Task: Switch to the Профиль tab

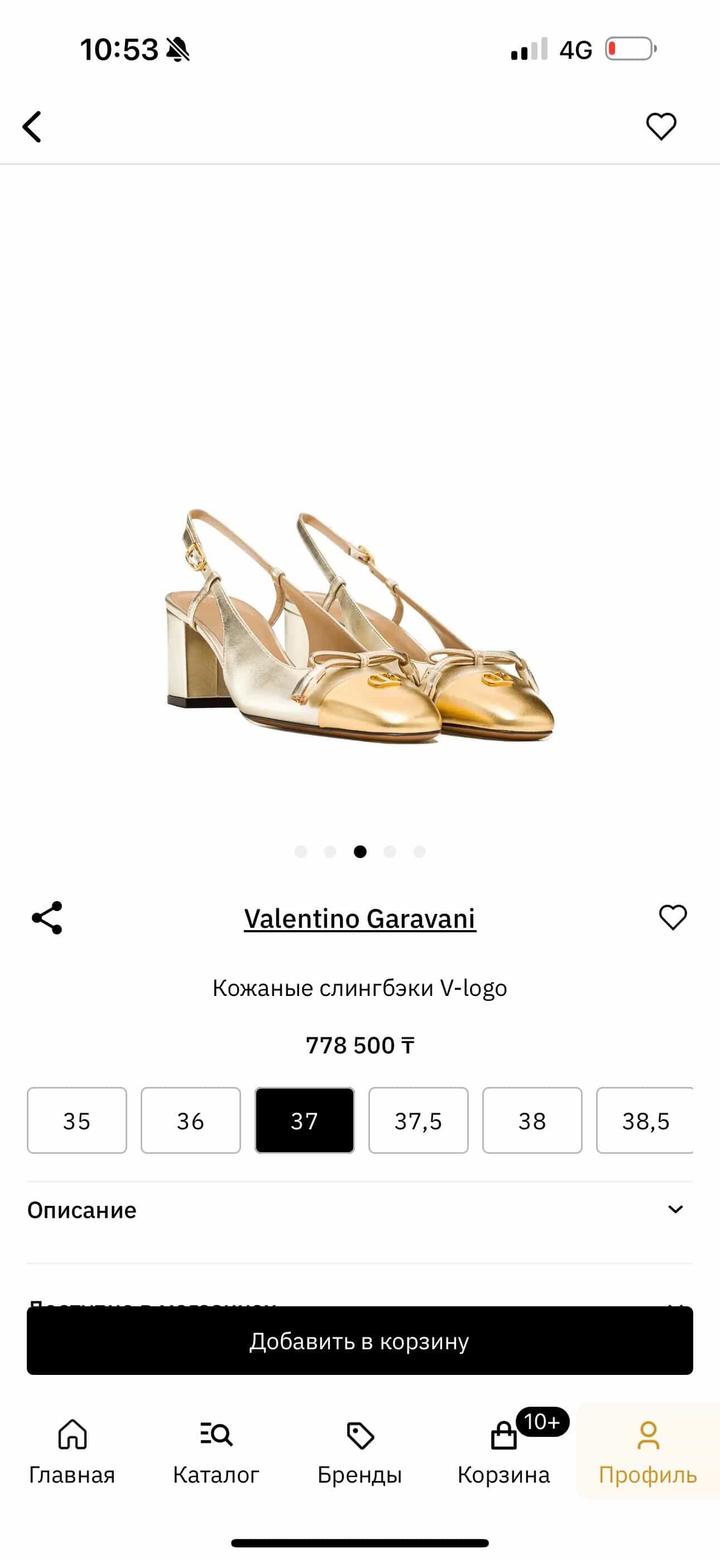Action: click(648, 1451)
